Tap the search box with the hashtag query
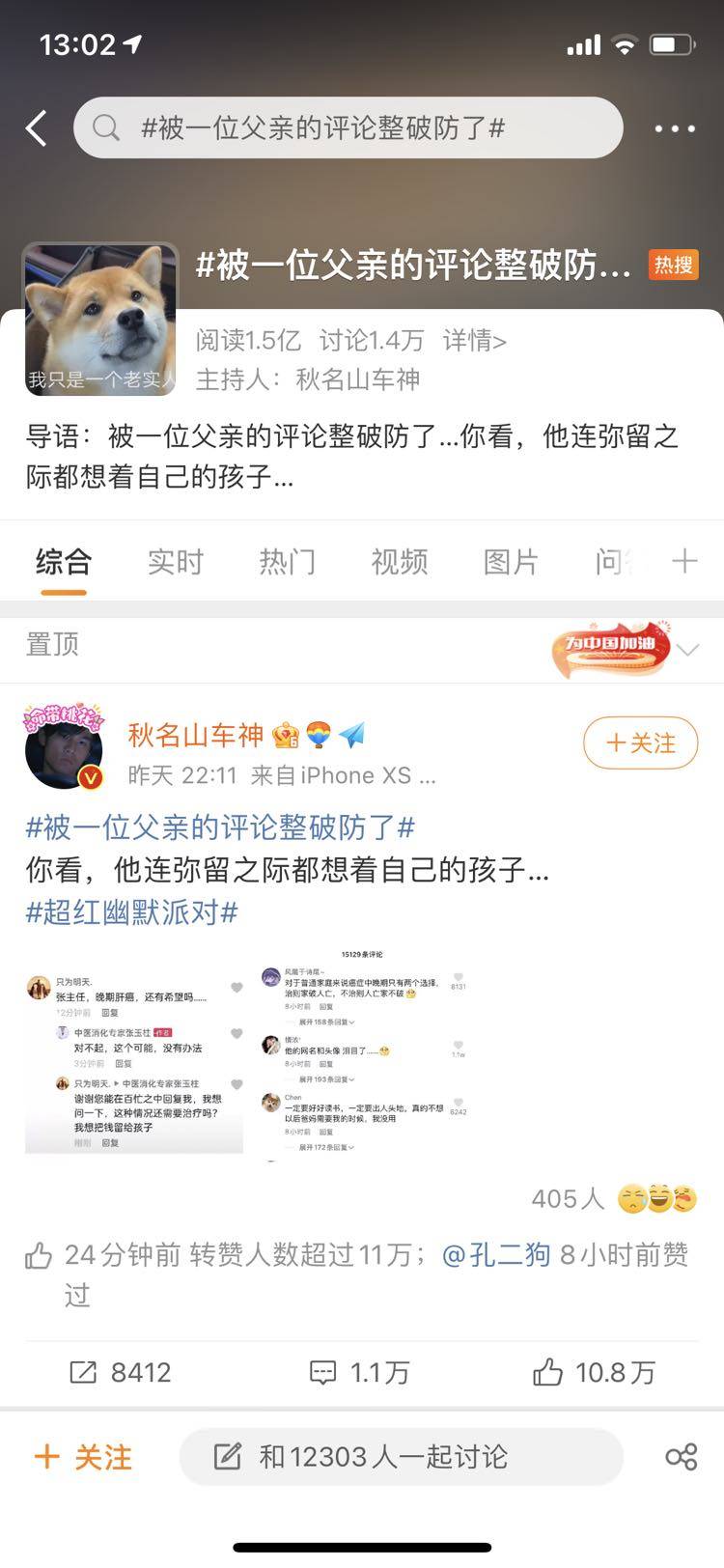724x1568 pixels. (x=348, y=127)
